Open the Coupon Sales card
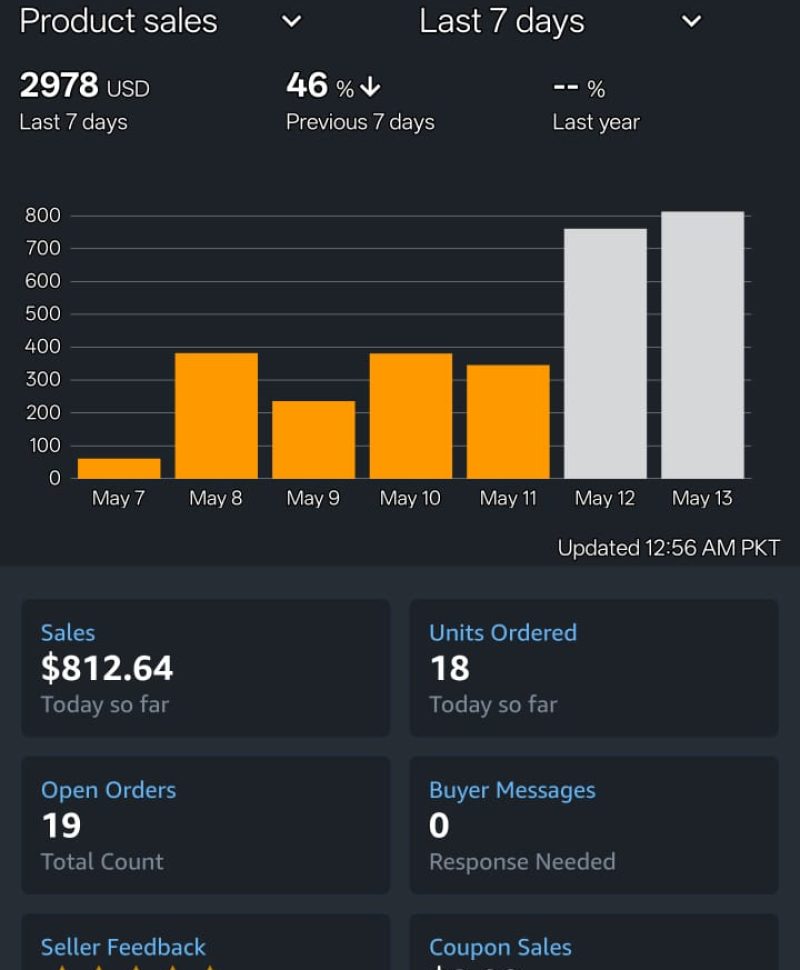Screen dimensions: 800x970 point(593,945)
